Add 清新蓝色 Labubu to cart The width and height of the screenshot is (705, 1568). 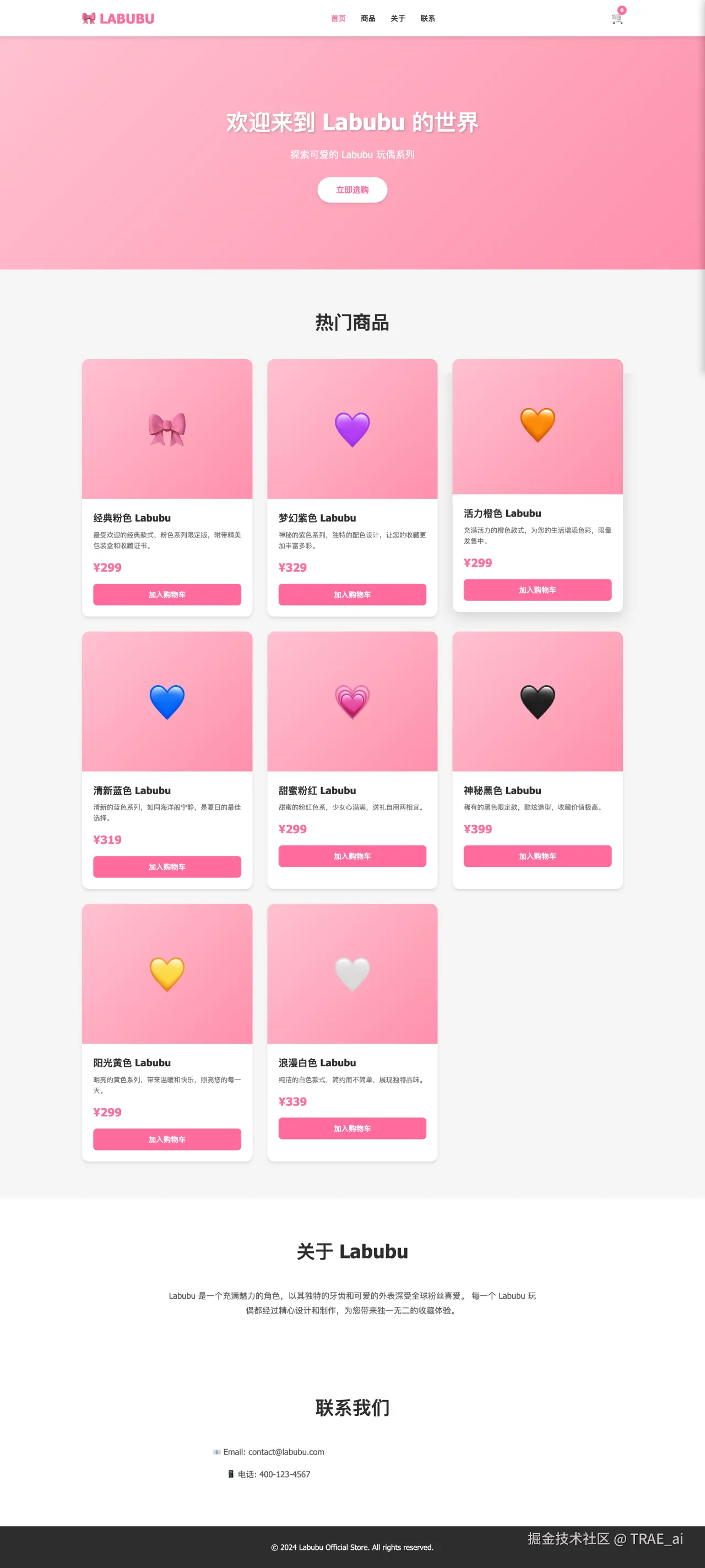[x=167, y=866]
